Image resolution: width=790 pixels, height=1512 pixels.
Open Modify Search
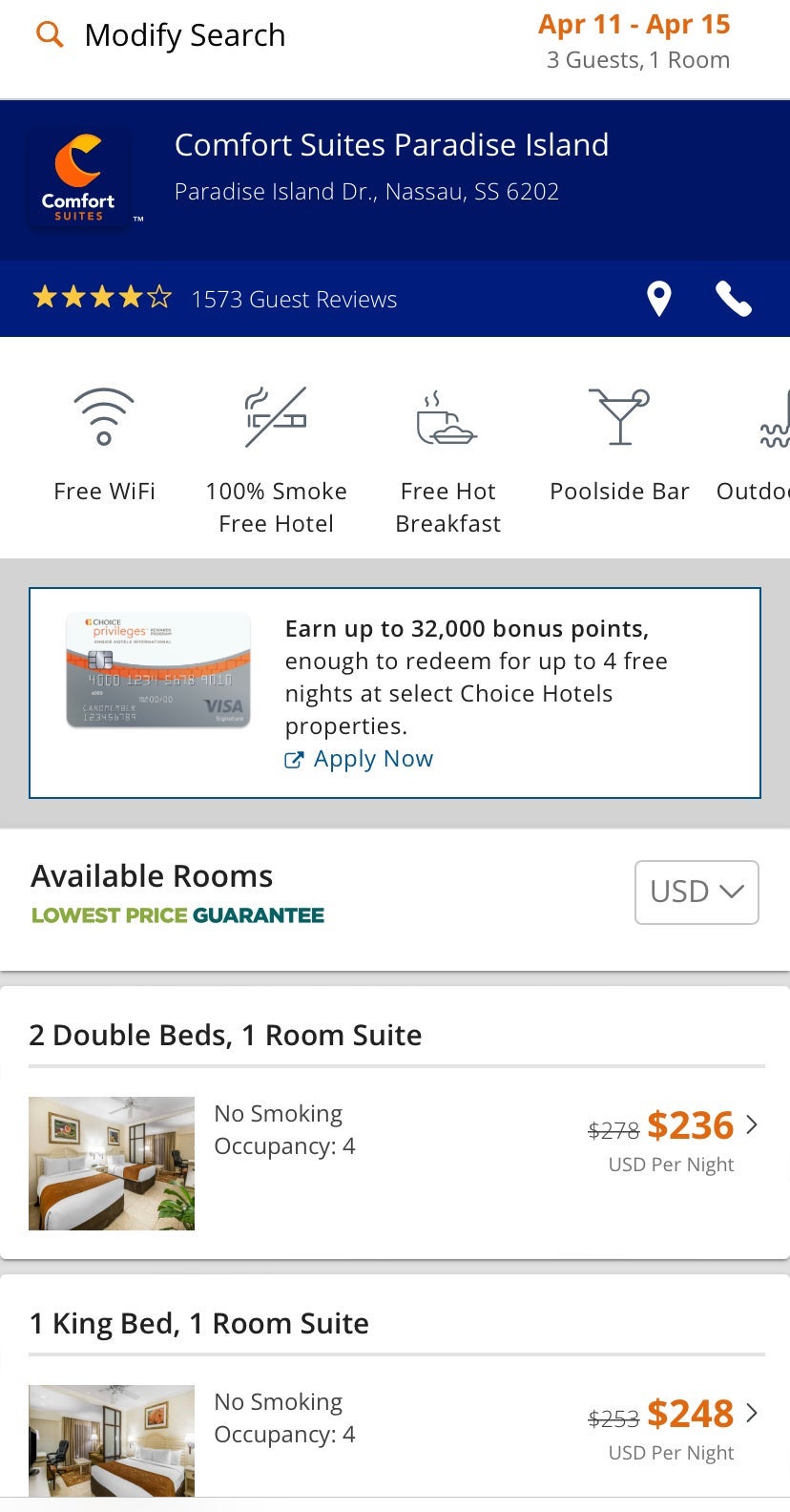(162, 36)
